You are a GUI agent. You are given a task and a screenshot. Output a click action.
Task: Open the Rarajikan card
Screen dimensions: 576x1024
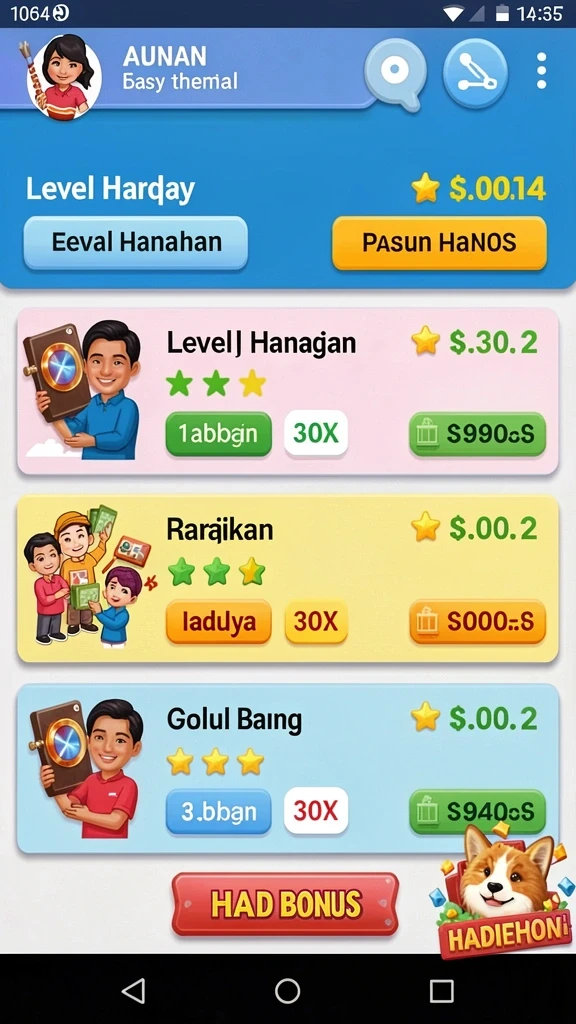point(287,579)
